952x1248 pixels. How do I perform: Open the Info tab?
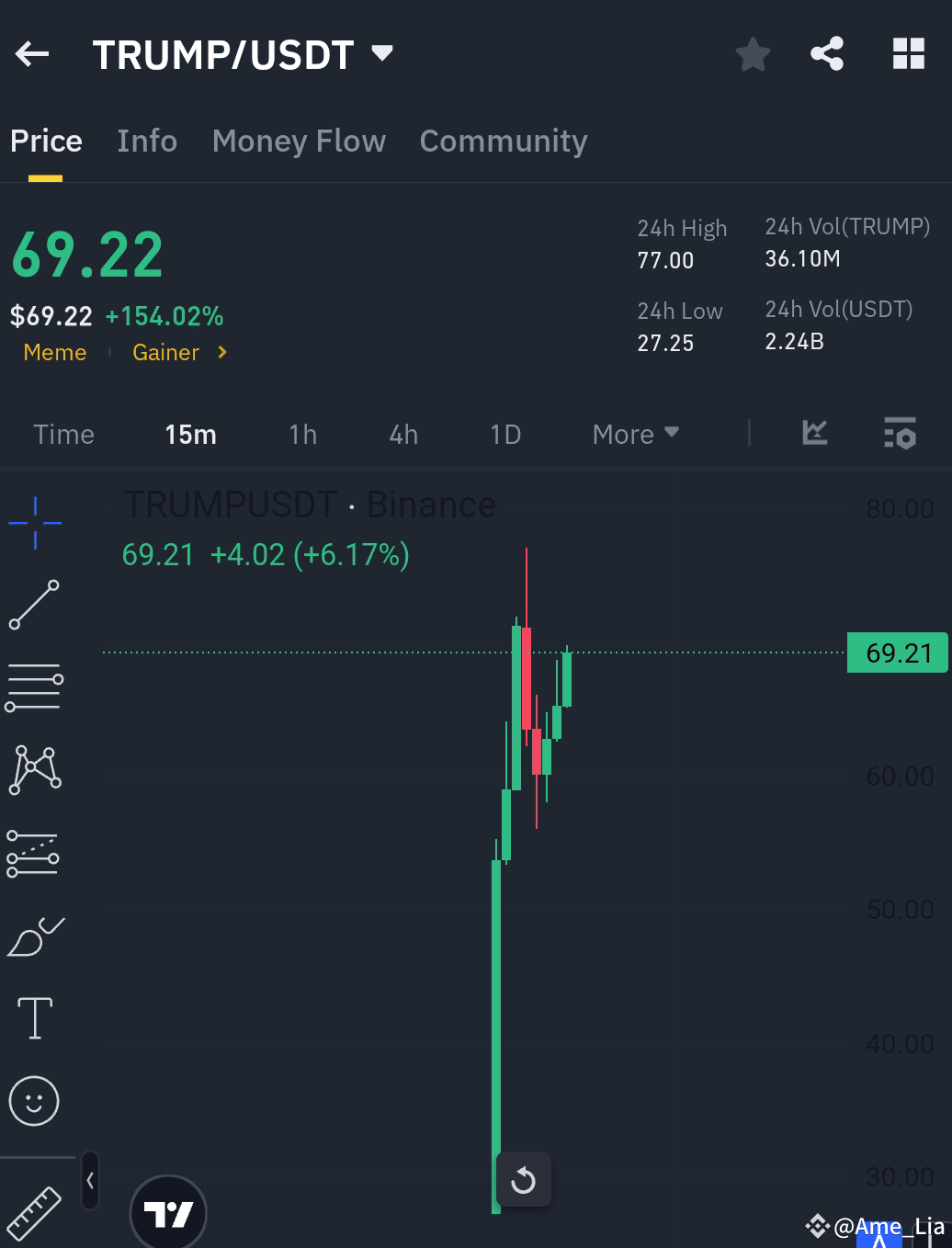[x=147, y=141]
